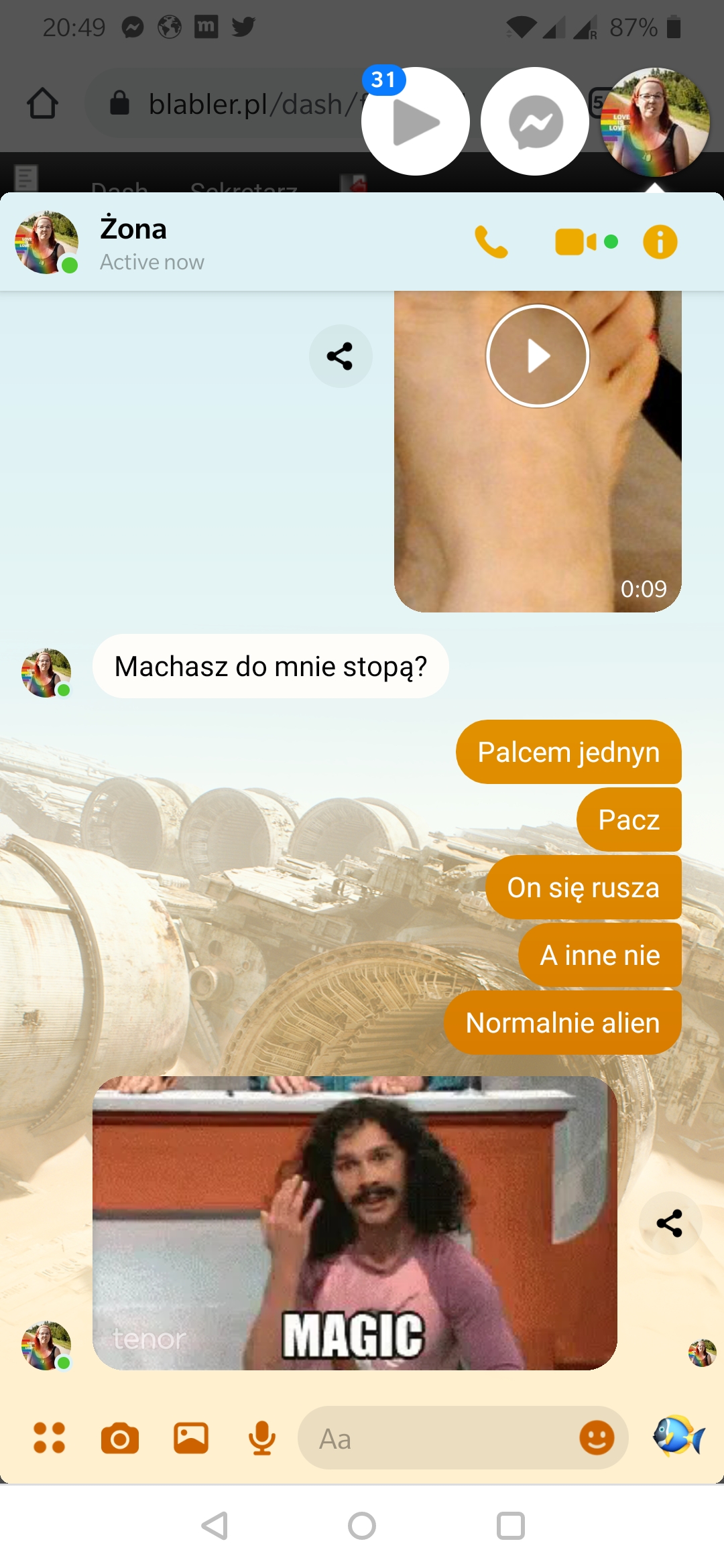This screenshot has height=1568, width=724.
Task: Open the video chat head with badge 31
Action: [416, 121]
